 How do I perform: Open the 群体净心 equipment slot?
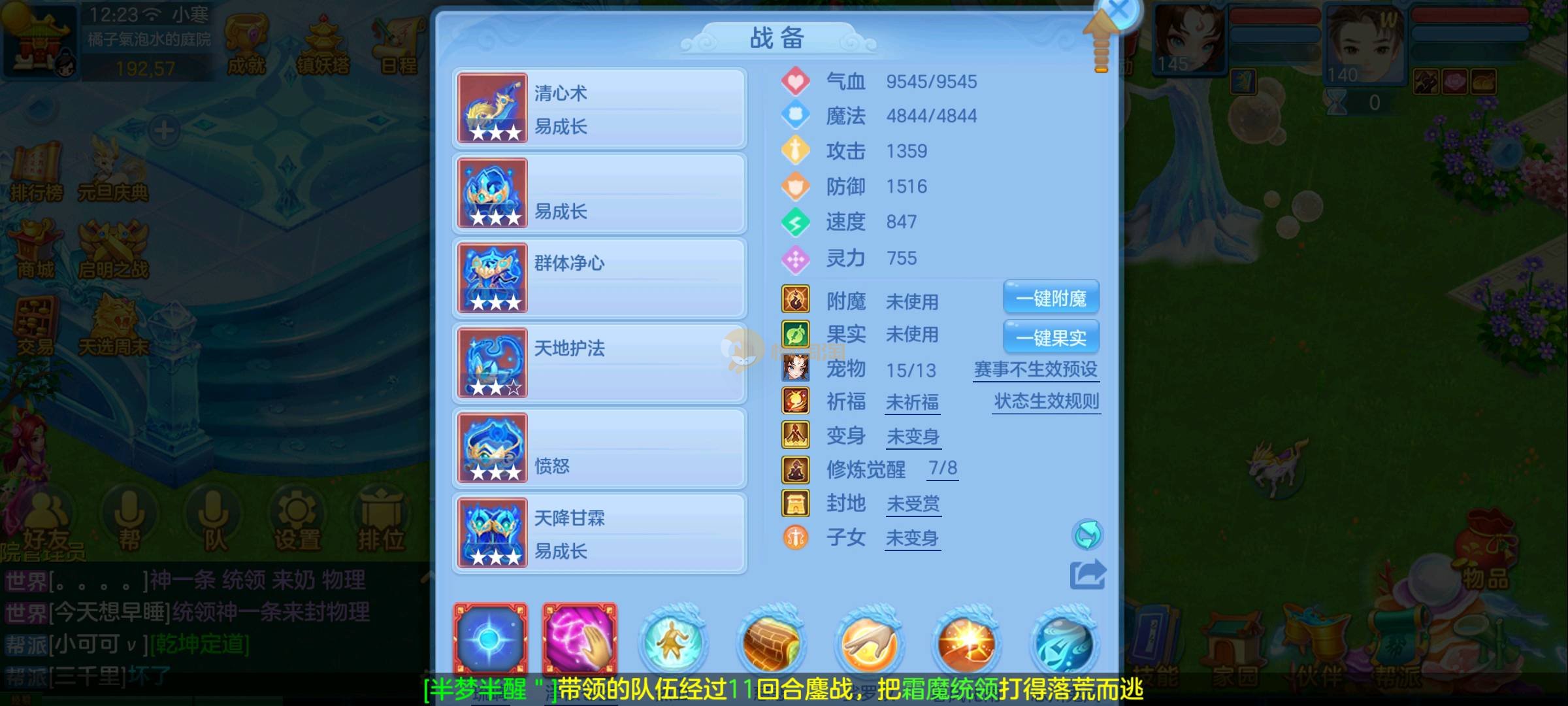(599, 278)
